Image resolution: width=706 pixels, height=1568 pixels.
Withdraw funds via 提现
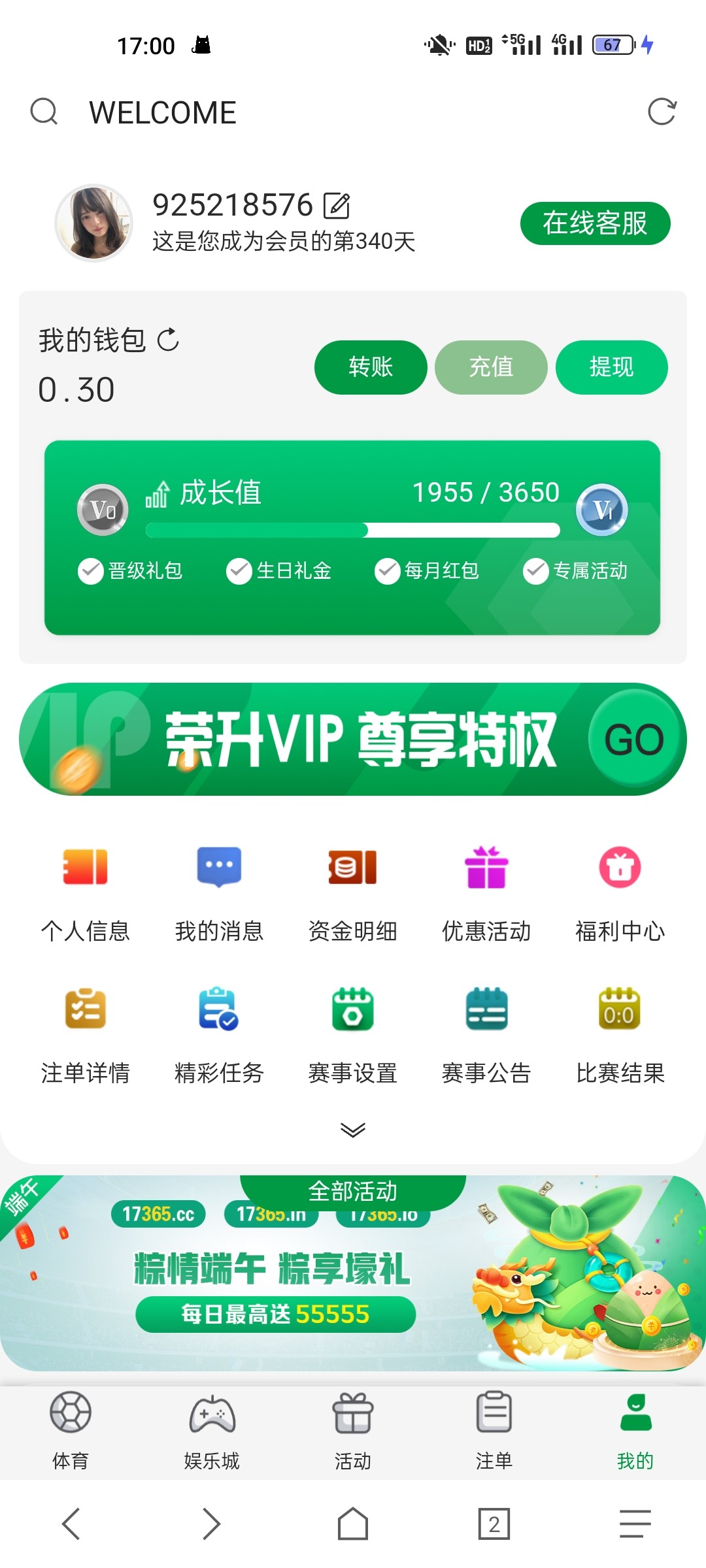coord(611,367)
